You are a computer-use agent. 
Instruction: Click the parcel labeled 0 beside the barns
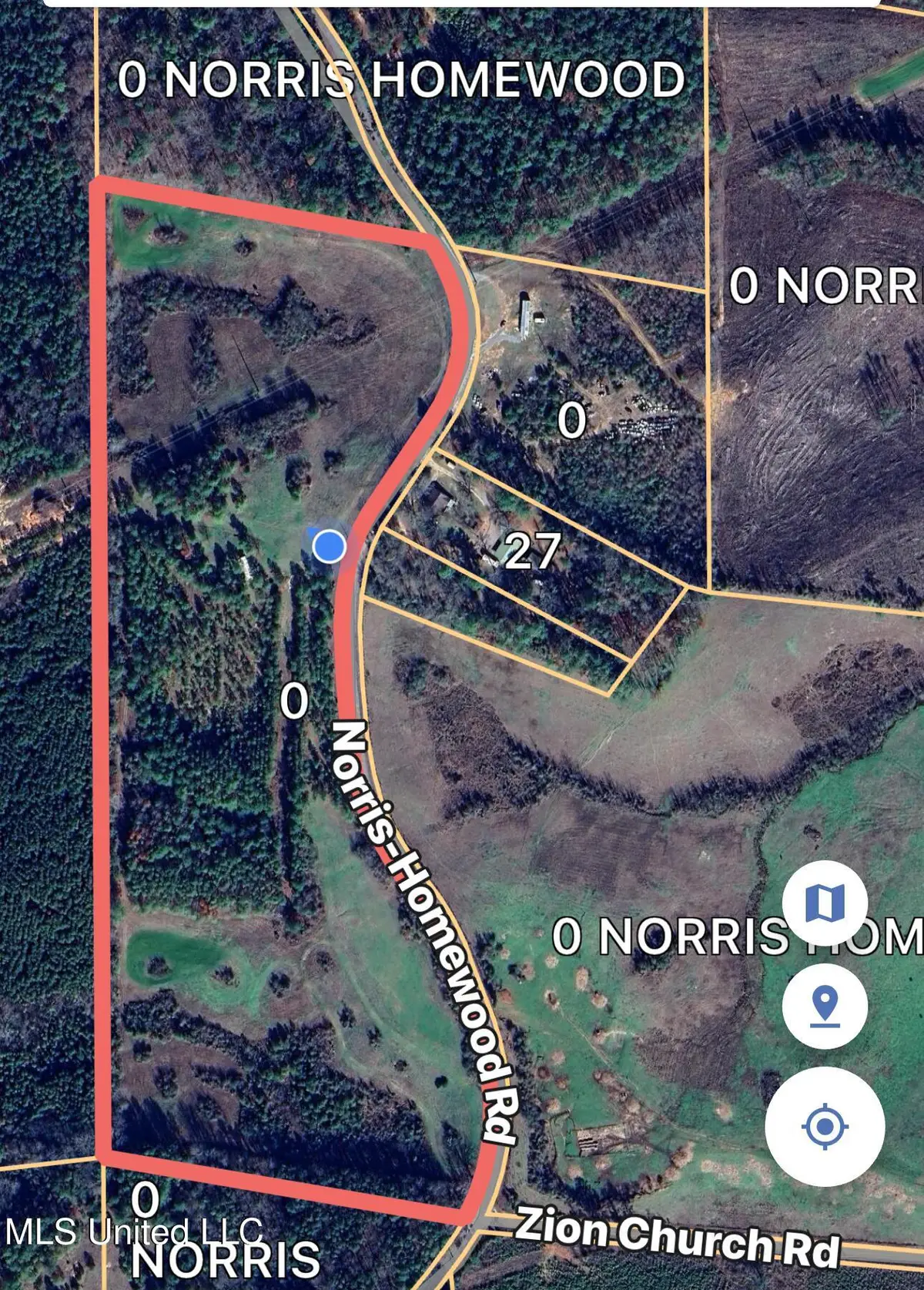click(x=573, y=421)
